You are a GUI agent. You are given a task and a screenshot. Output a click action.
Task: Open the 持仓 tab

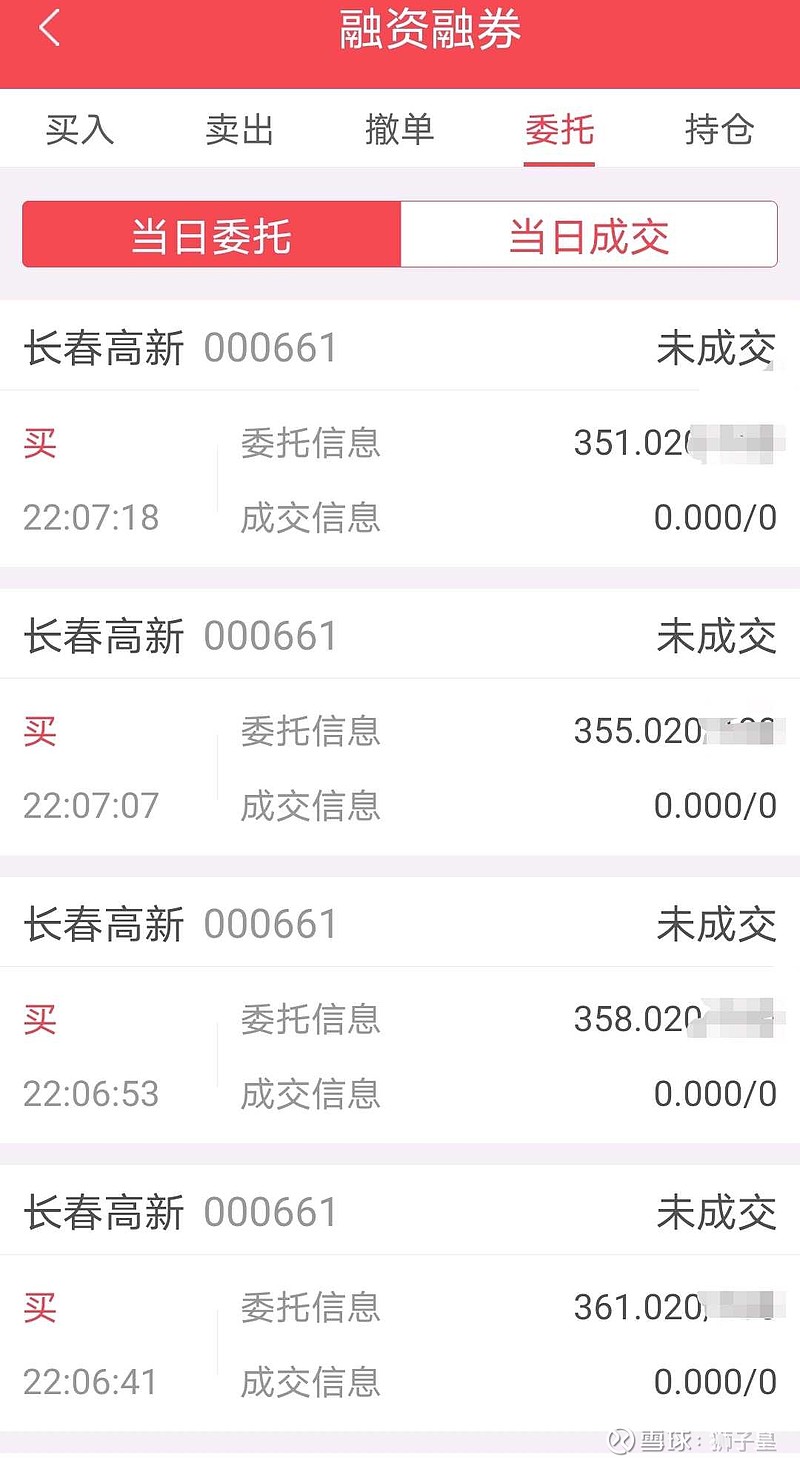pos(719,130)
